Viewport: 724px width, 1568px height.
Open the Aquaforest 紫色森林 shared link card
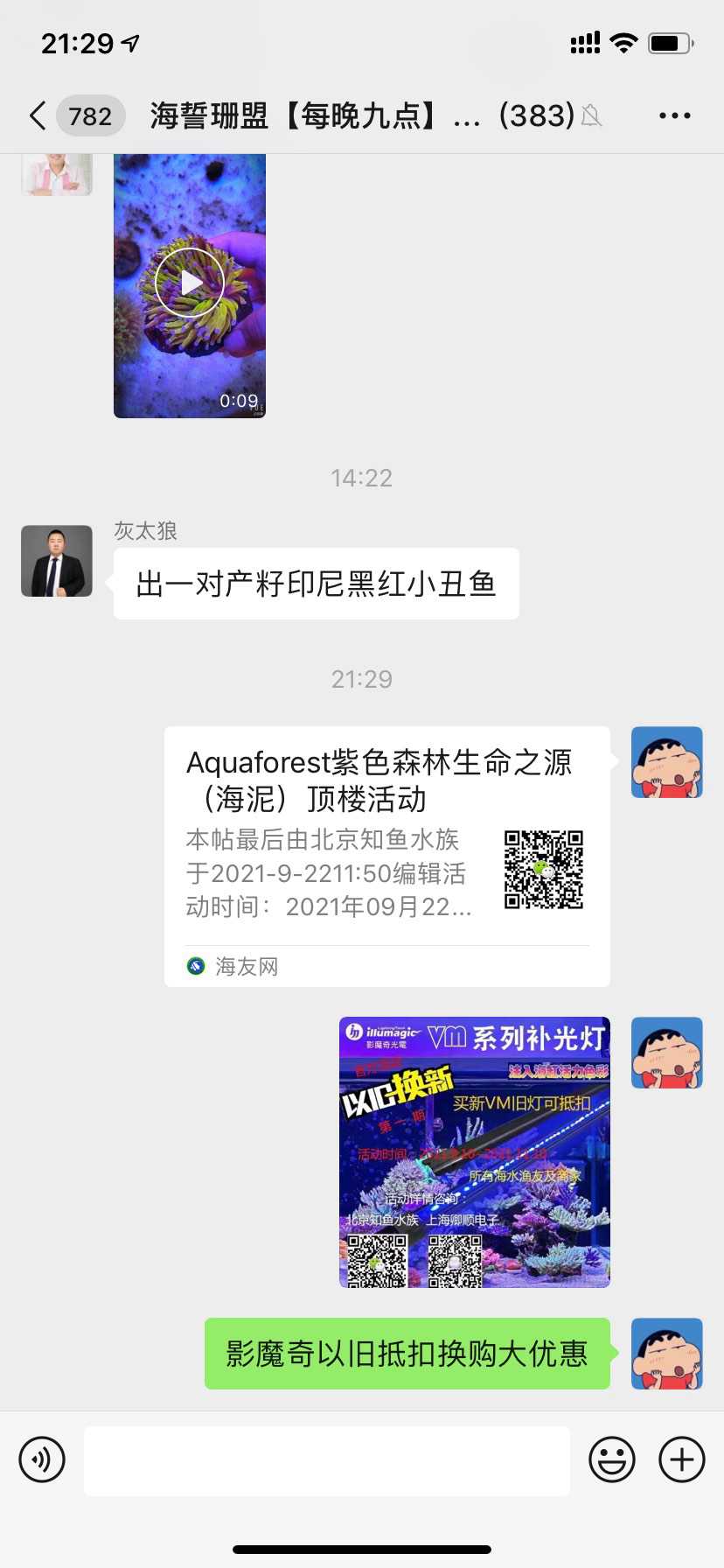coord(386,856)
